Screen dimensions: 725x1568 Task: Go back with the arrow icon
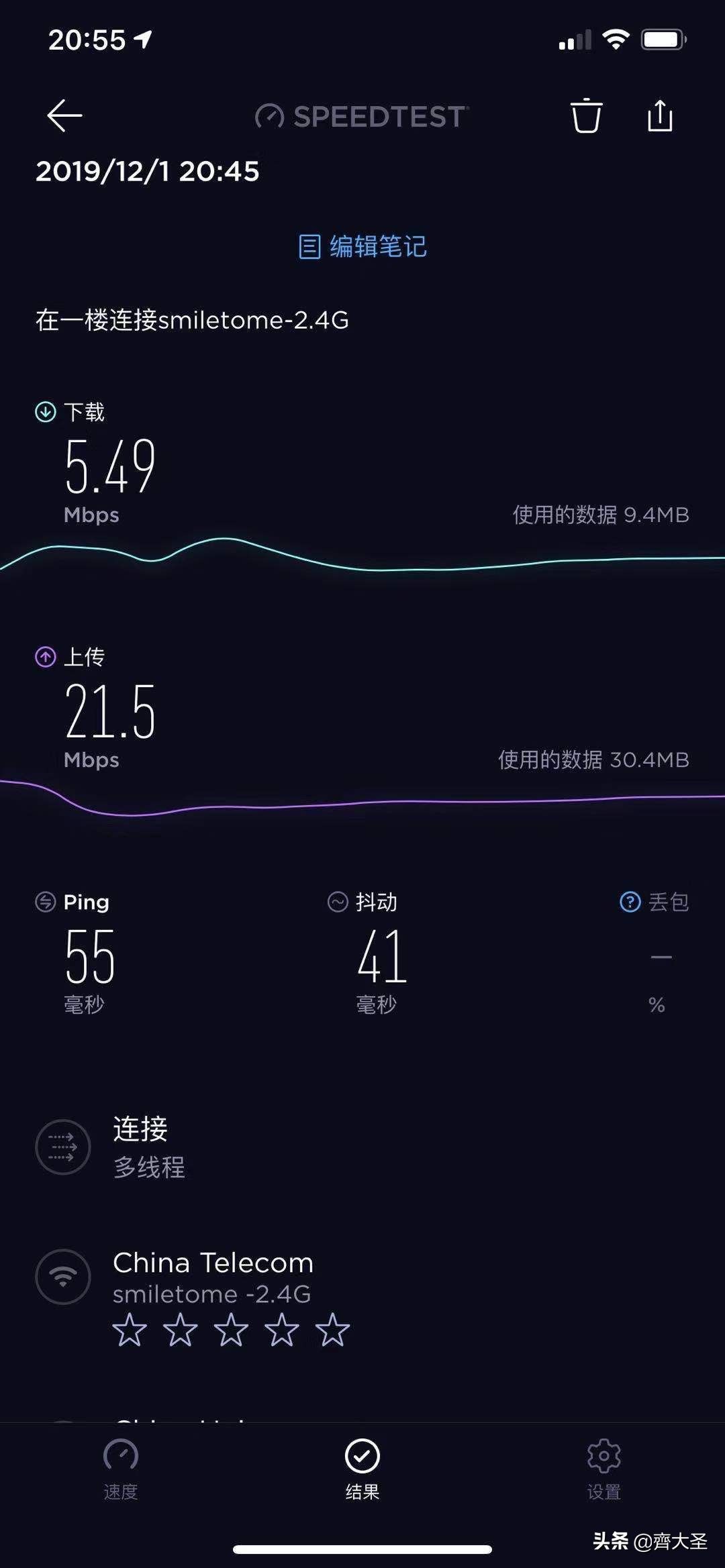coord(64,115)
